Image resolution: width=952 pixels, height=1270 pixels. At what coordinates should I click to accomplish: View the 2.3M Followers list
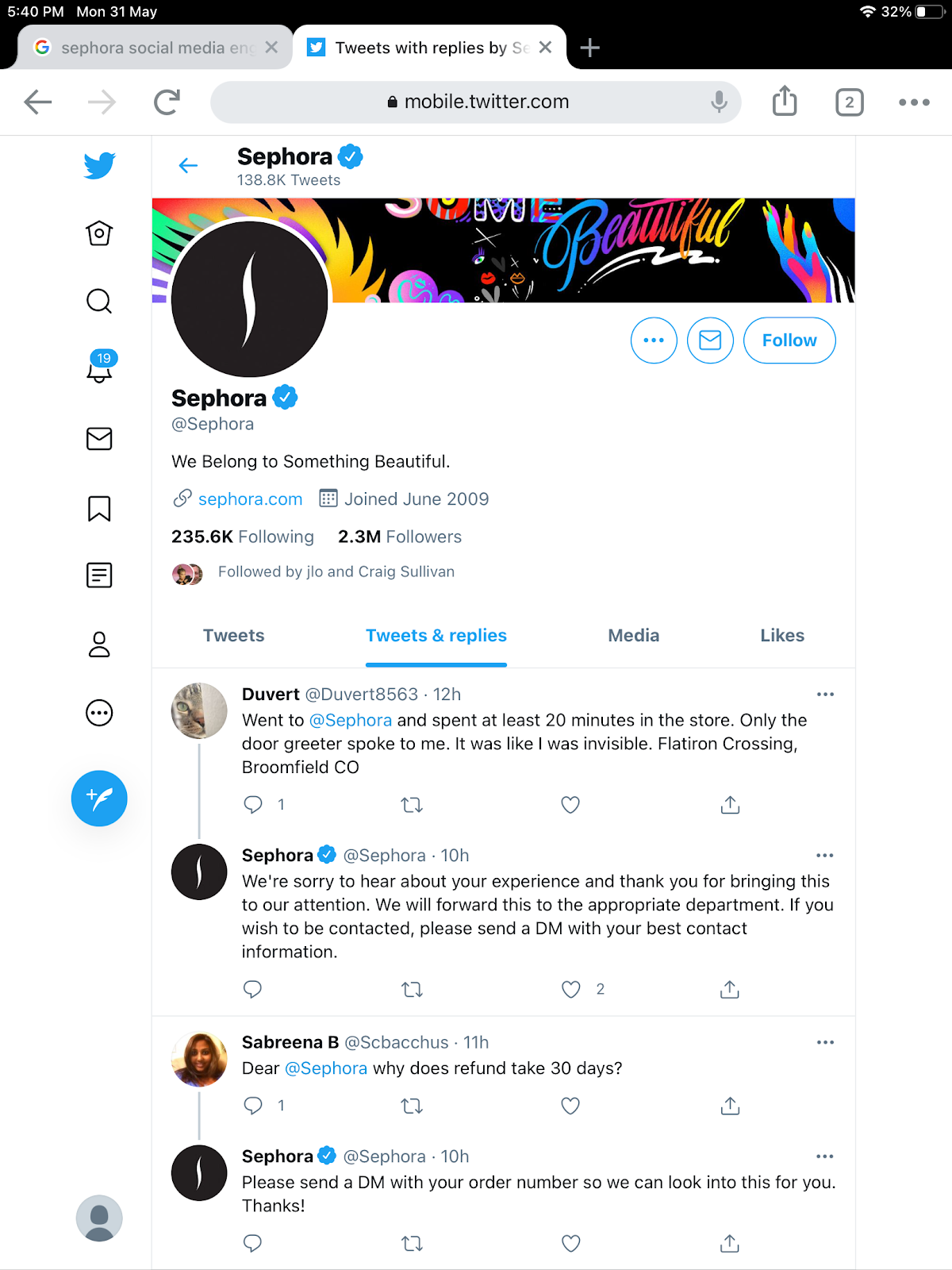399,537
